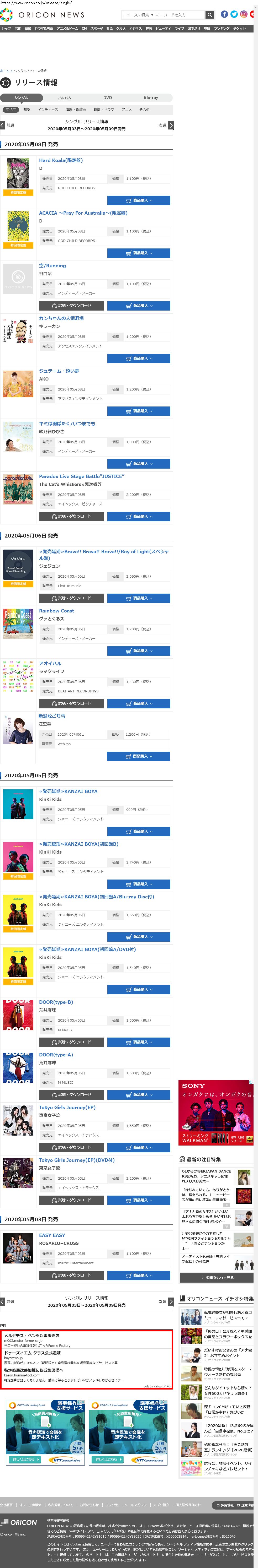Viewport: 258px width, 1568px height.
Task: Tap 特集をもっと見る button
Action: pos(217,1277)
